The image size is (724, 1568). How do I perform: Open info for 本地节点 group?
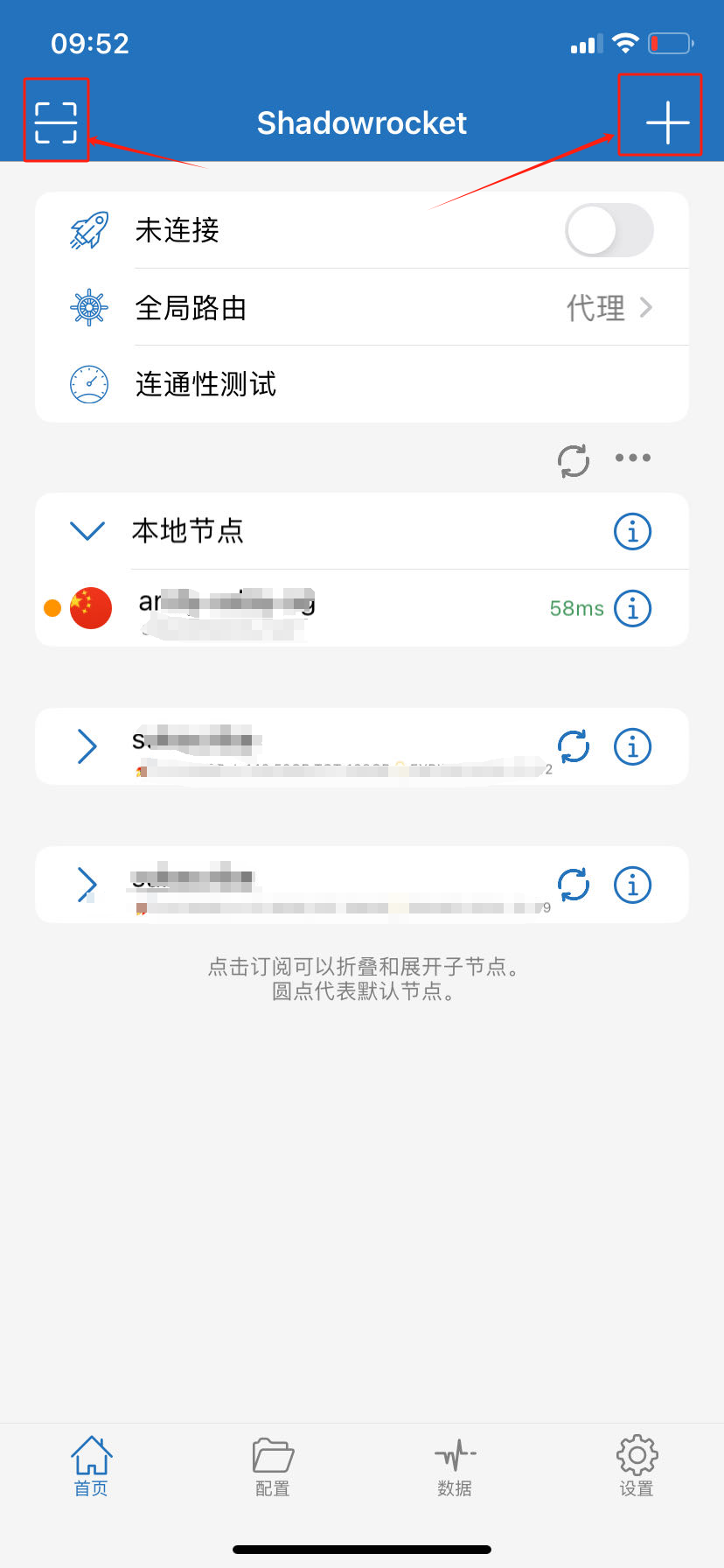click(632, 531)
